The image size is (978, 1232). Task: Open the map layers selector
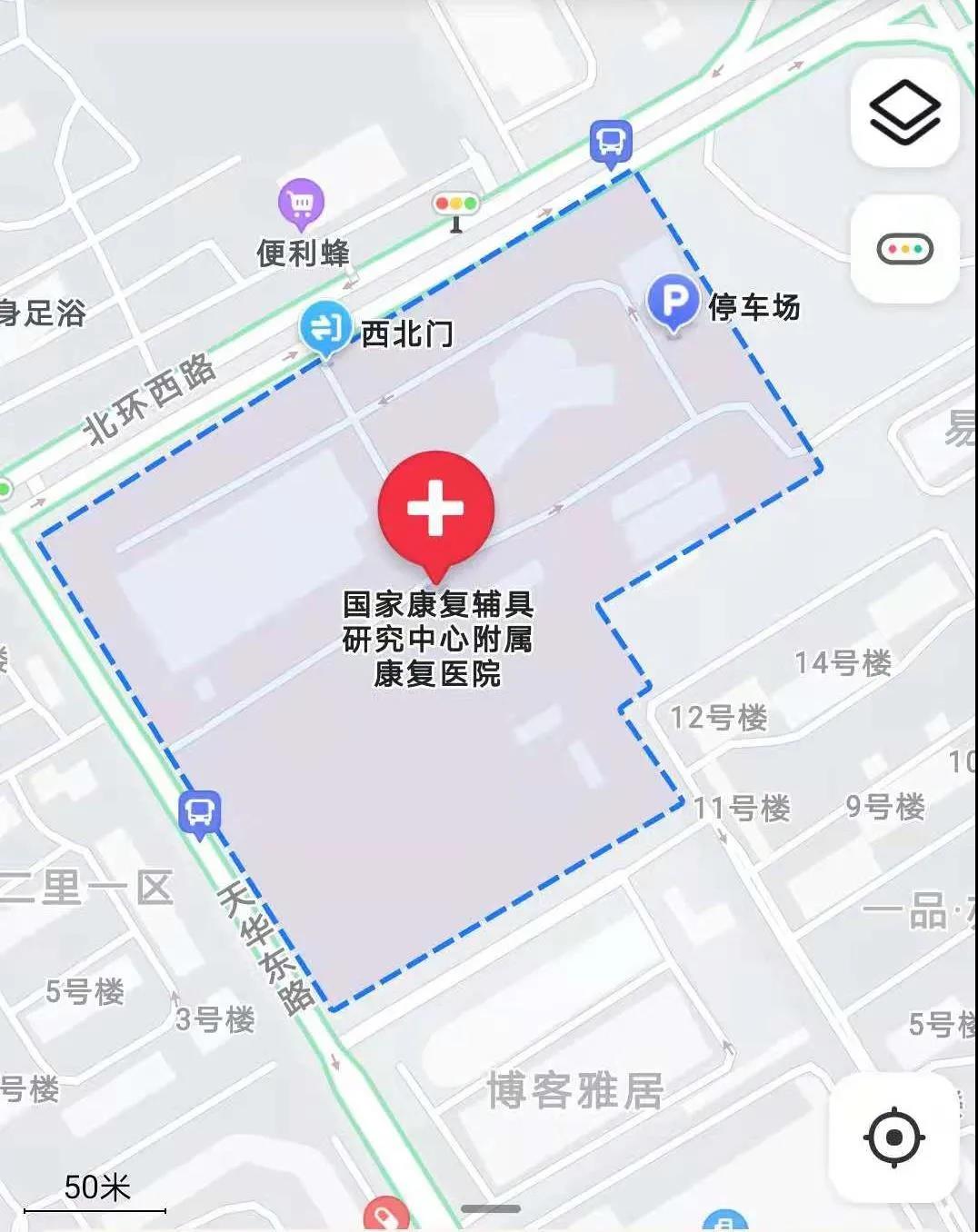[904, 113]
